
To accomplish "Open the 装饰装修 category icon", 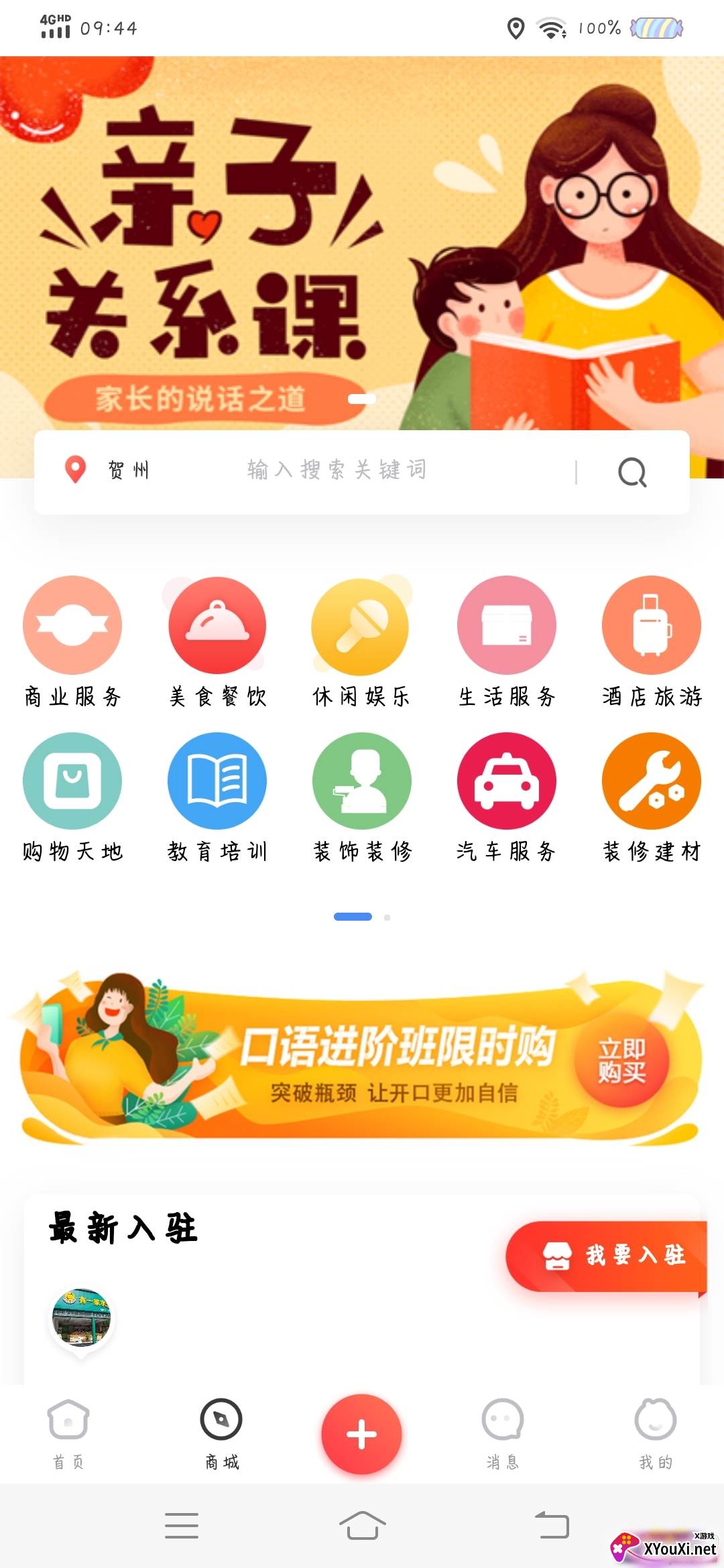I will pos(361,781).
